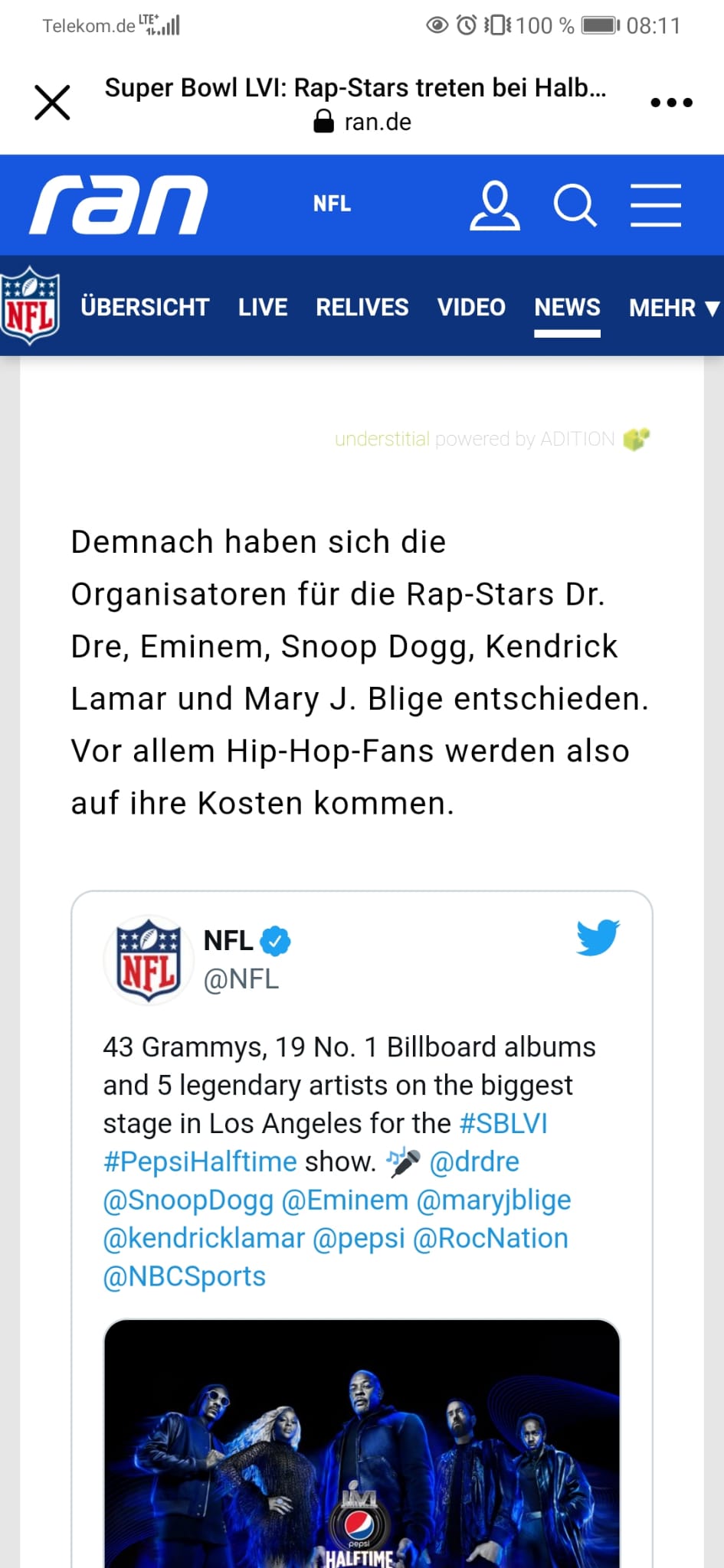Open the @NBCSports mention
Image resolution: width=724 pixels, height=1568 pixels.
tap(185, 1276)
